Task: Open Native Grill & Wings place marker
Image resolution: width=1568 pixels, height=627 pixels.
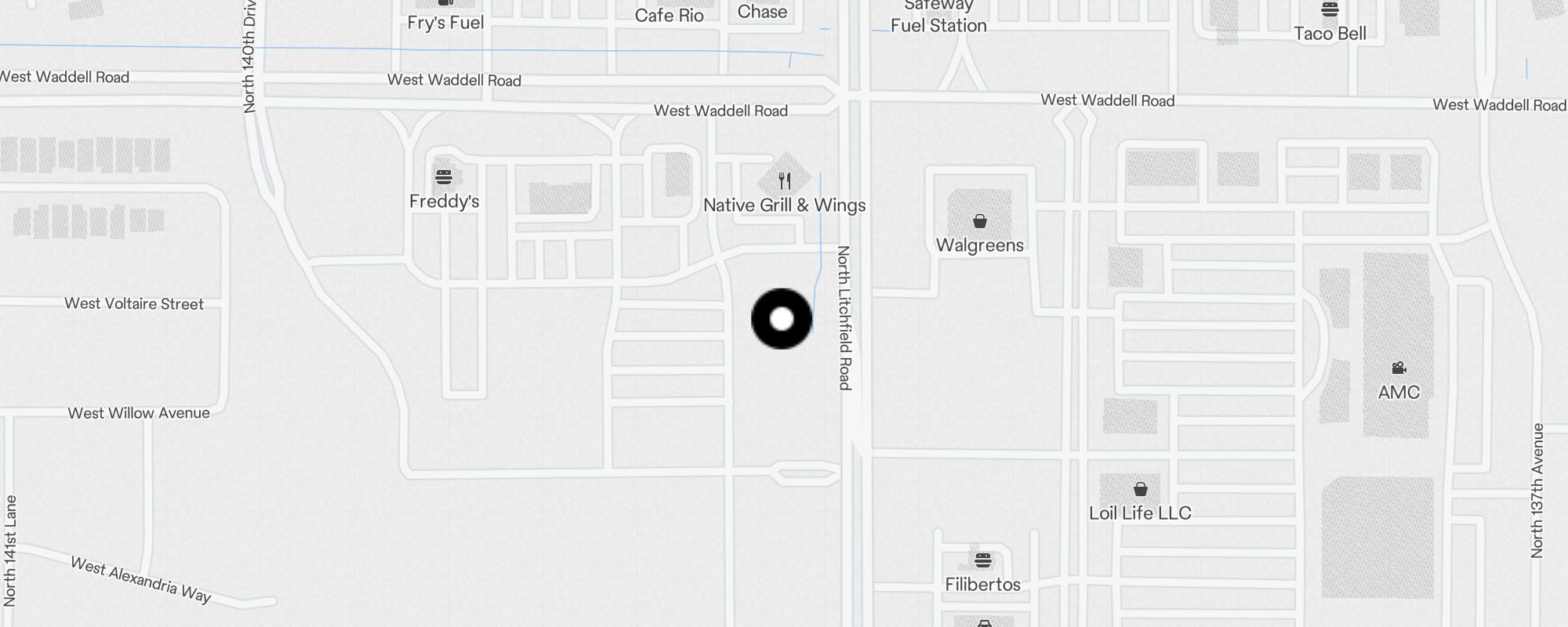Action: [785, 182]
